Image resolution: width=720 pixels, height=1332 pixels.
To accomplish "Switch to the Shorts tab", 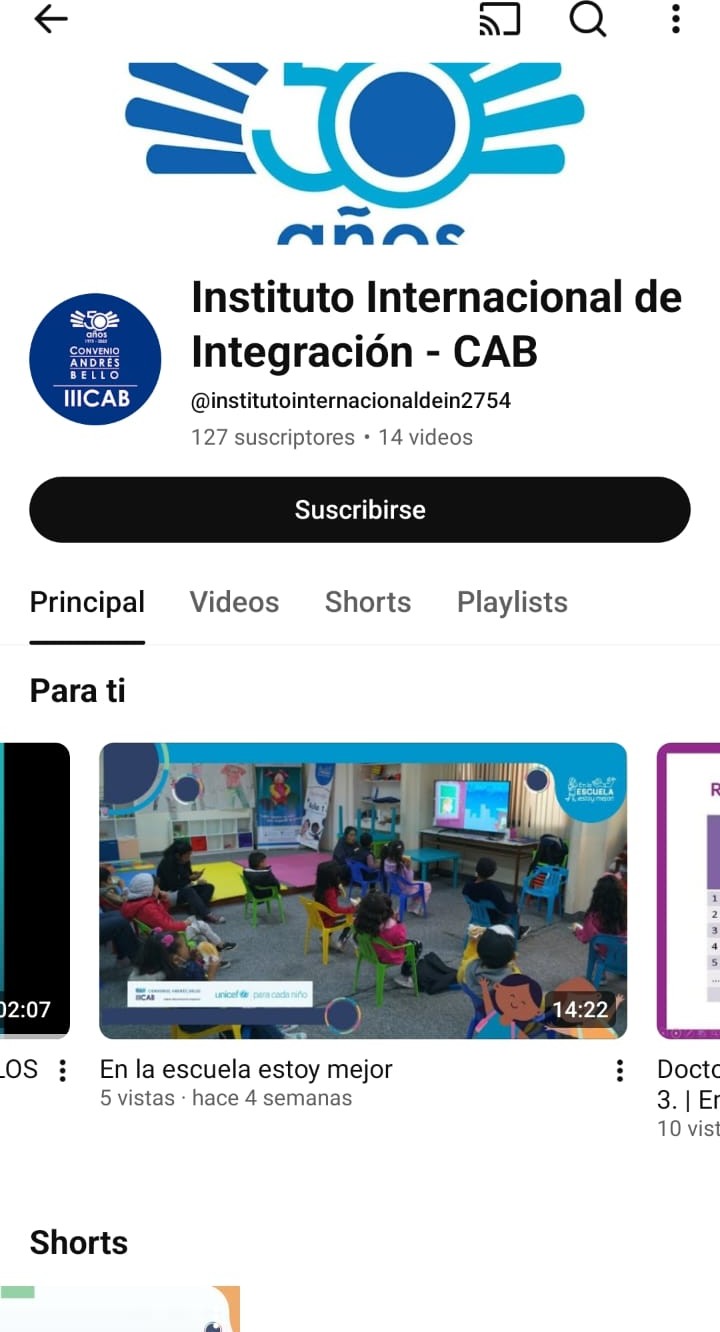I will [x=367, y=602].
